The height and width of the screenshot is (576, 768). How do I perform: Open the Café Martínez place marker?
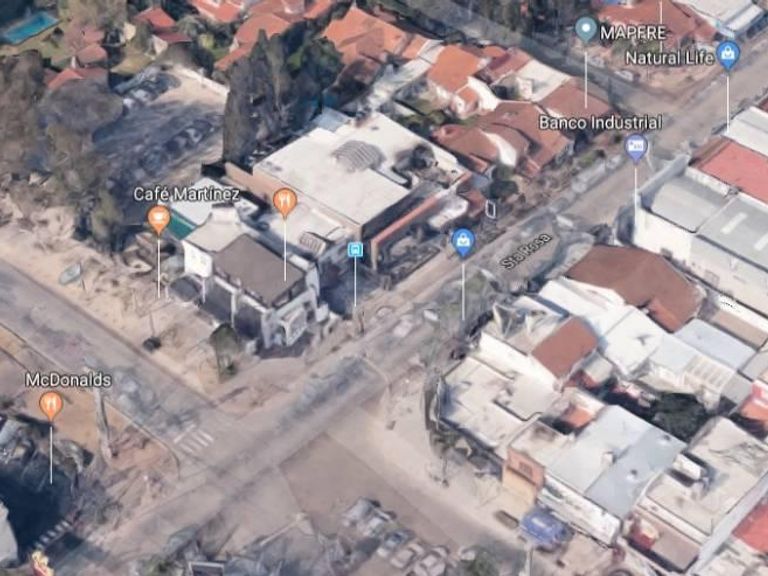click(159, 219)
